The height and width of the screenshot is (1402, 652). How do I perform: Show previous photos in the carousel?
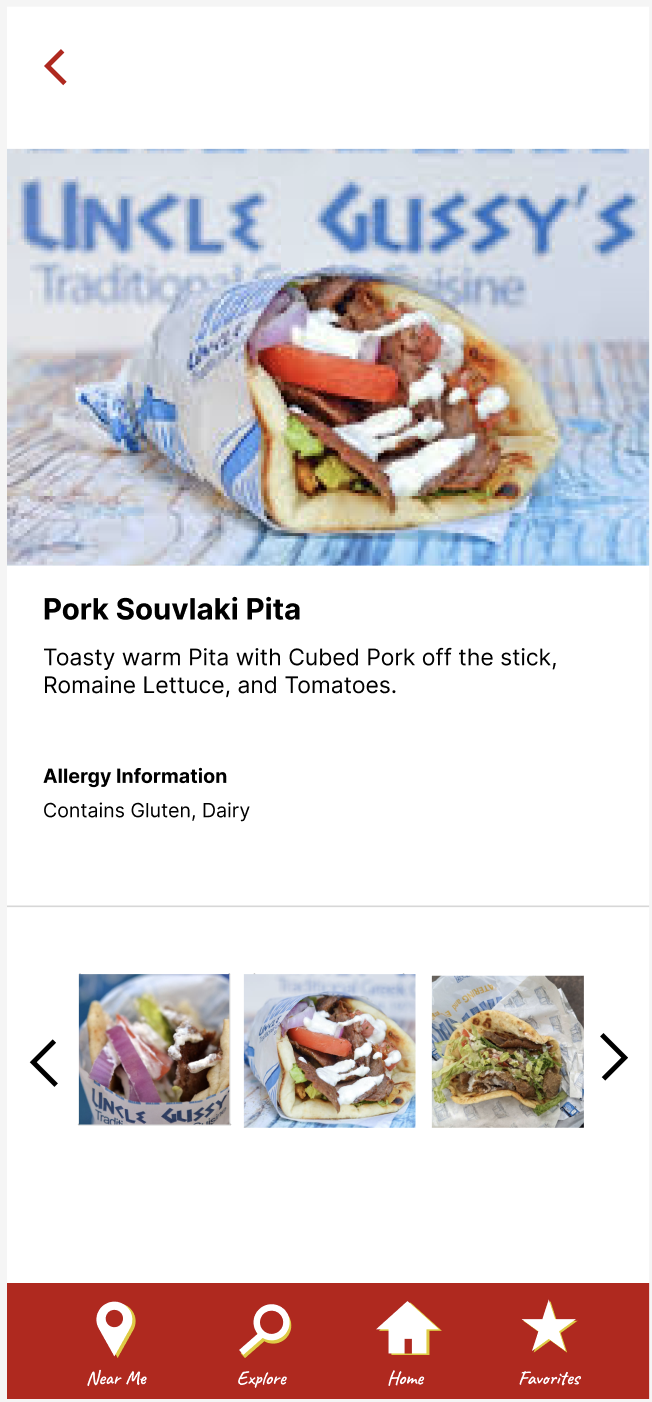click(x=44, y=1062)
